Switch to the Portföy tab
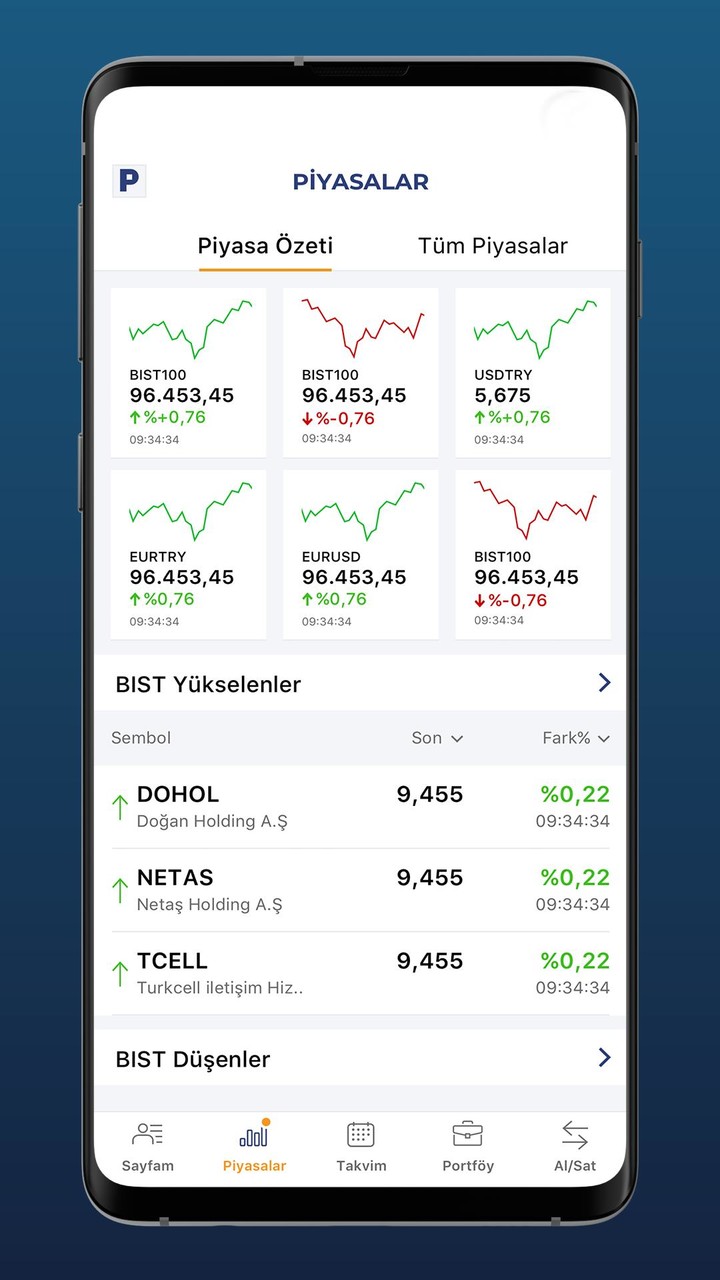Image resolution: width=720 pixels, height=1280 pixels. [468, 1147]
